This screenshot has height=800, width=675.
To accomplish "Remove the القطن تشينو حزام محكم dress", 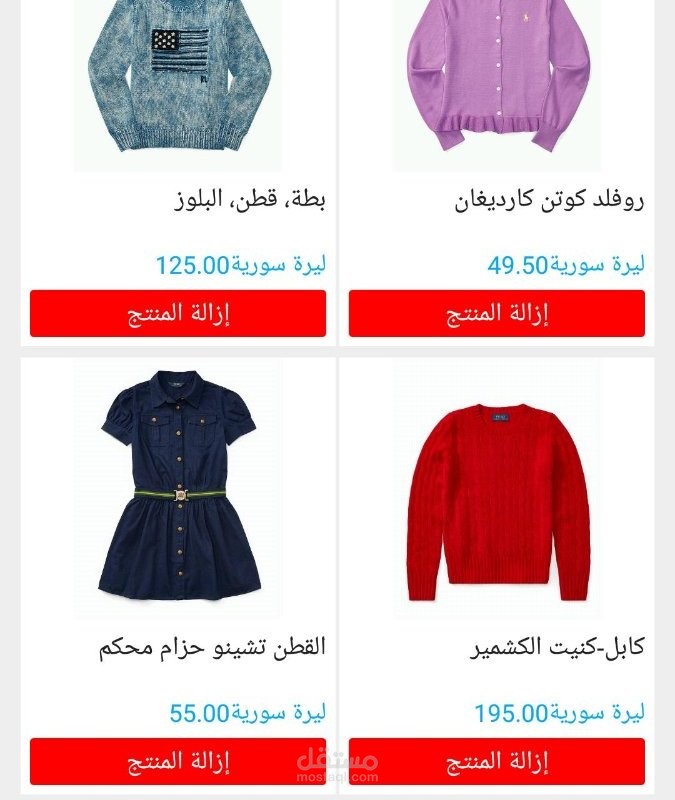I will click(178, 761).
